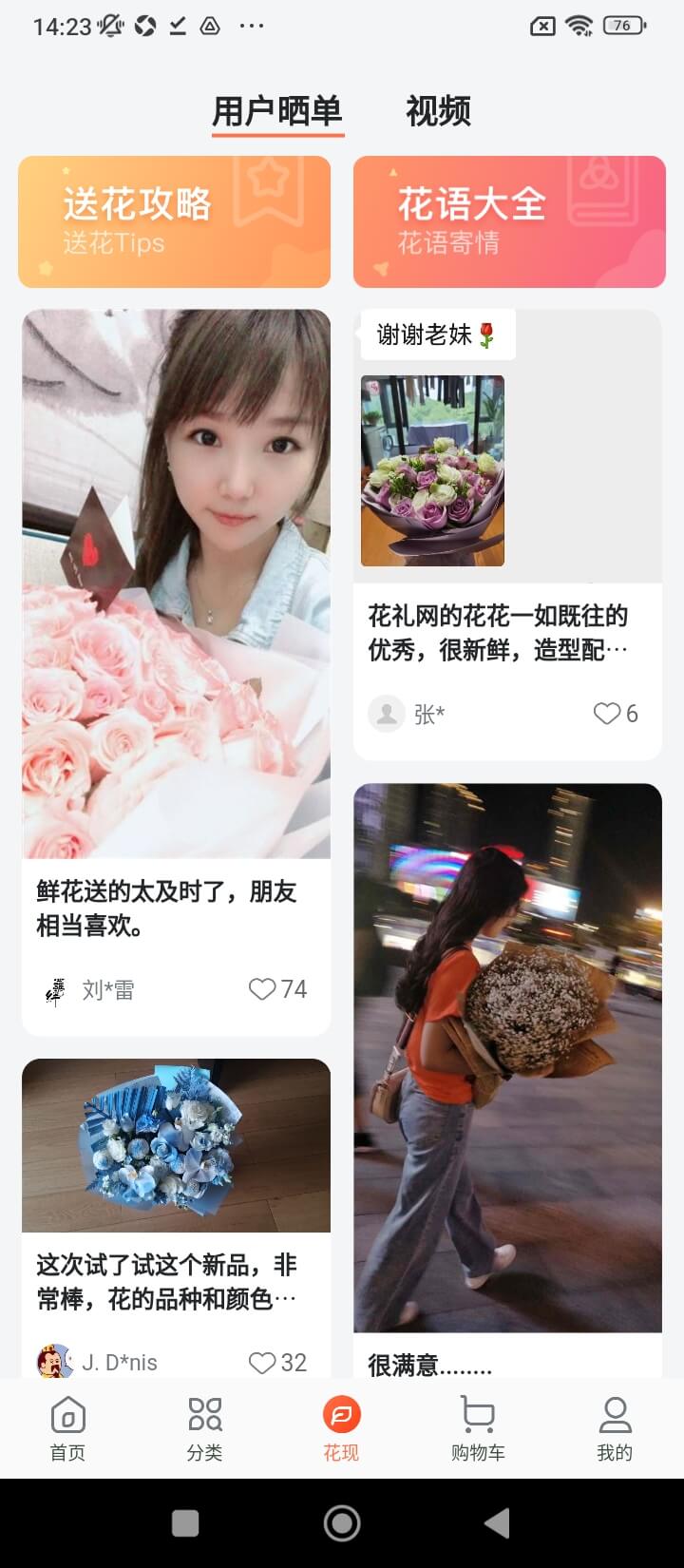
Task: Select the 花现 tab in bottom bar
Action: point(341,1428)
